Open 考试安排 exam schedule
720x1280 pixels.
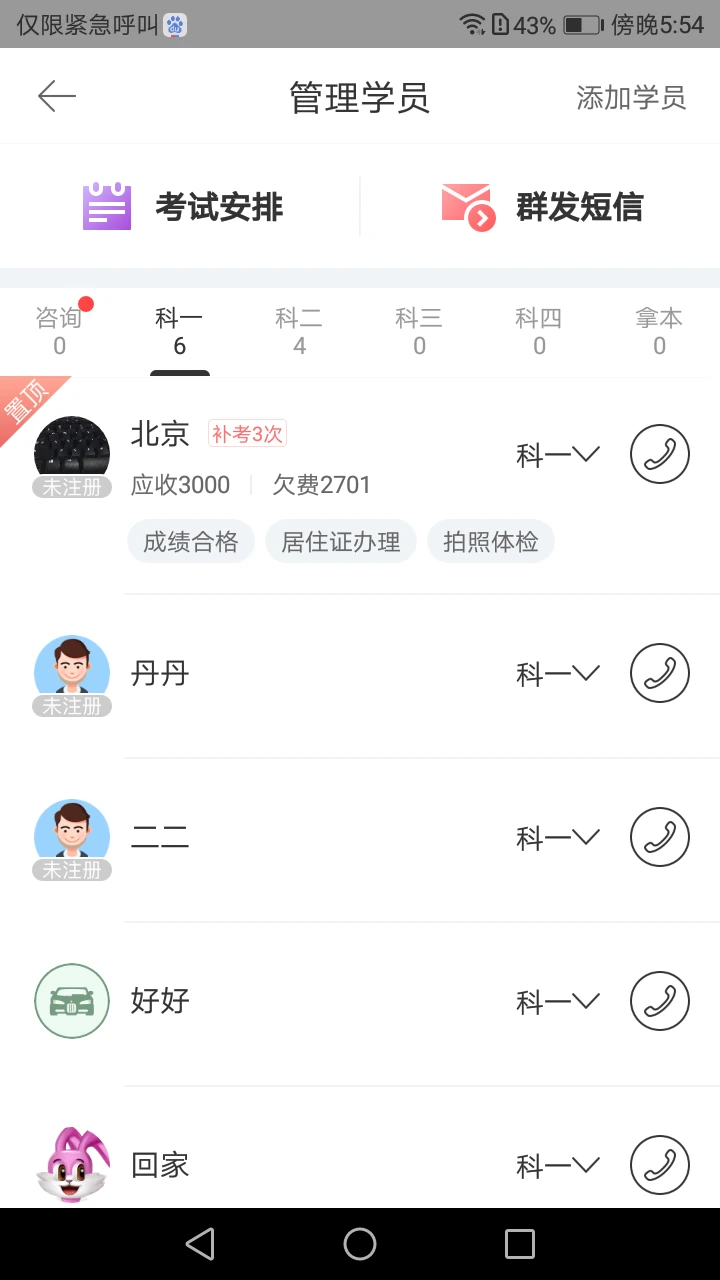pos(182,207)
